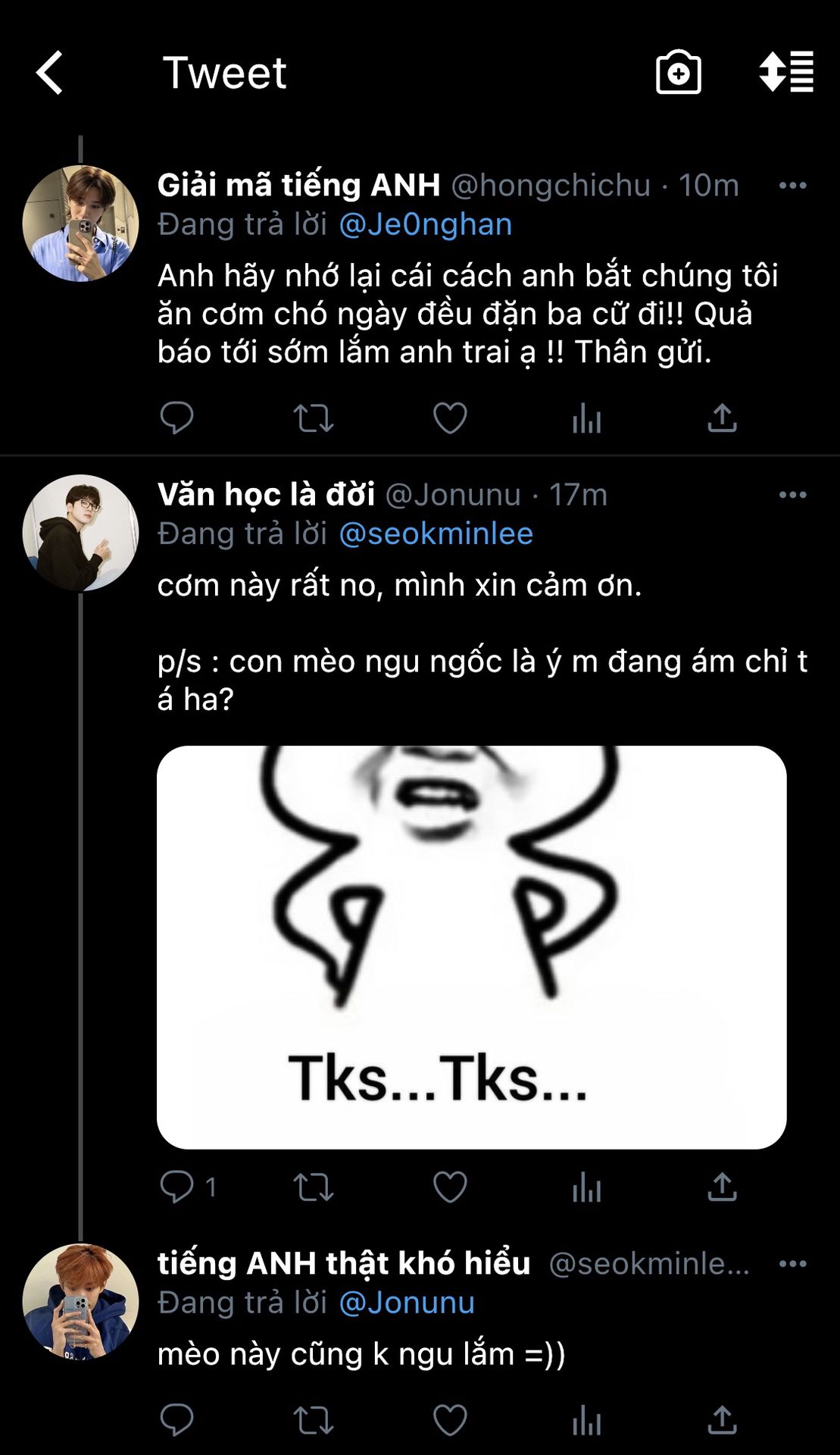View the Tks...Tks... meme image
Image resolution: width=840 pixels, height=1455 pixels.
click(x=471, y=947)
